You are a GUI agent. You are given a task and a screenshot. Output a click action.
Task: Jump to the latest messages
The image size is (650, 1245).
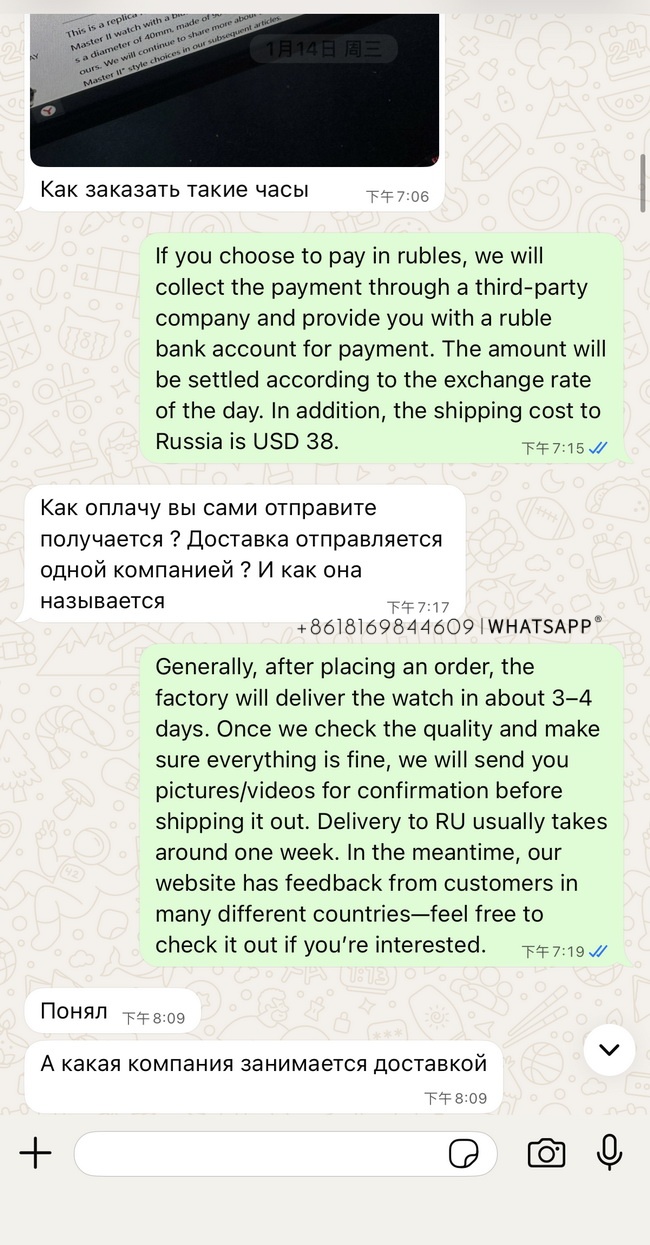[609, 1050]
